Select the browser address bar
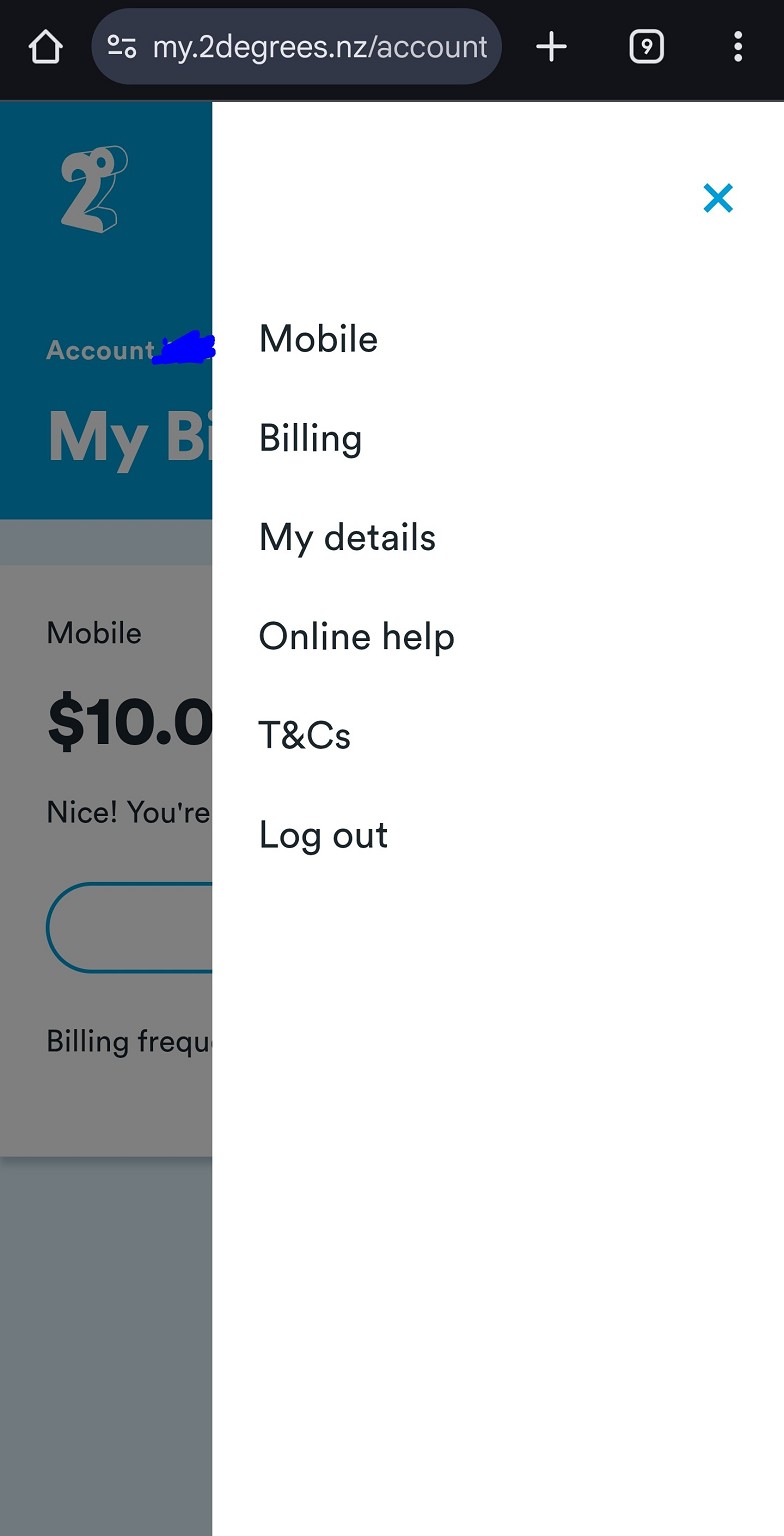784x1536 pixels. (318, 47)
